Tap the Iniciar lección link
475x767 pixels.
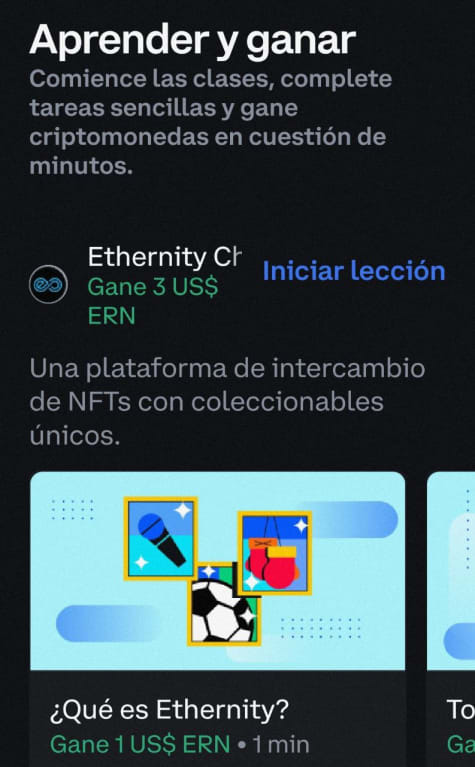click(x=354, y=271)
